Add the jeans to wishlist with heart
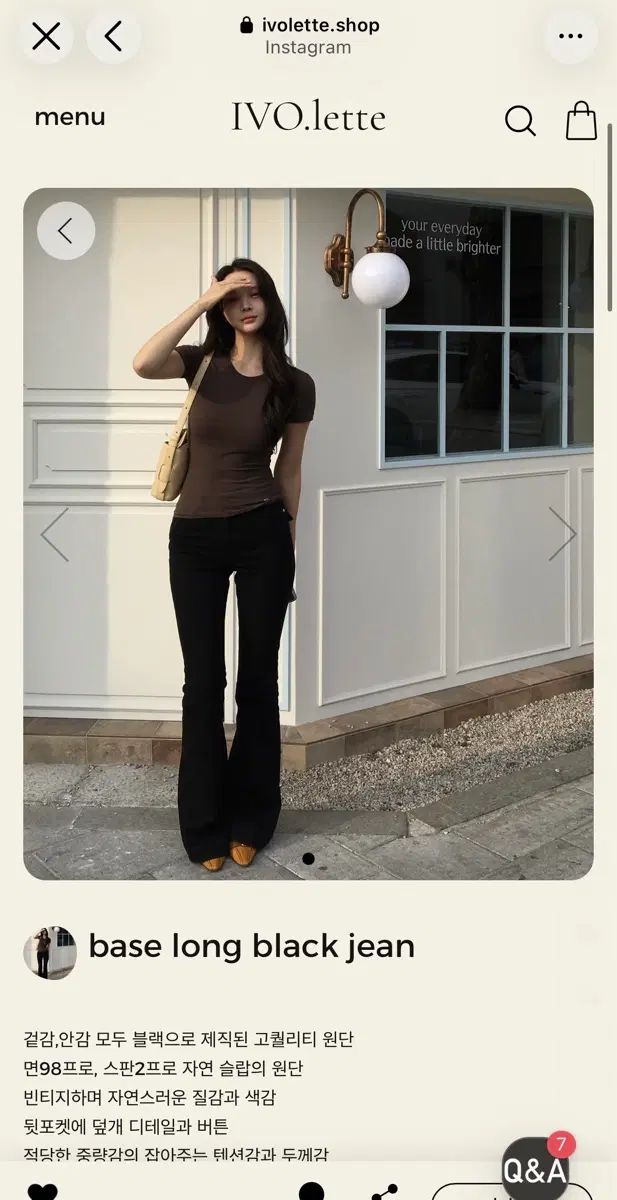Screen dimensions: 617x1200 click(x=42, y=1192)
